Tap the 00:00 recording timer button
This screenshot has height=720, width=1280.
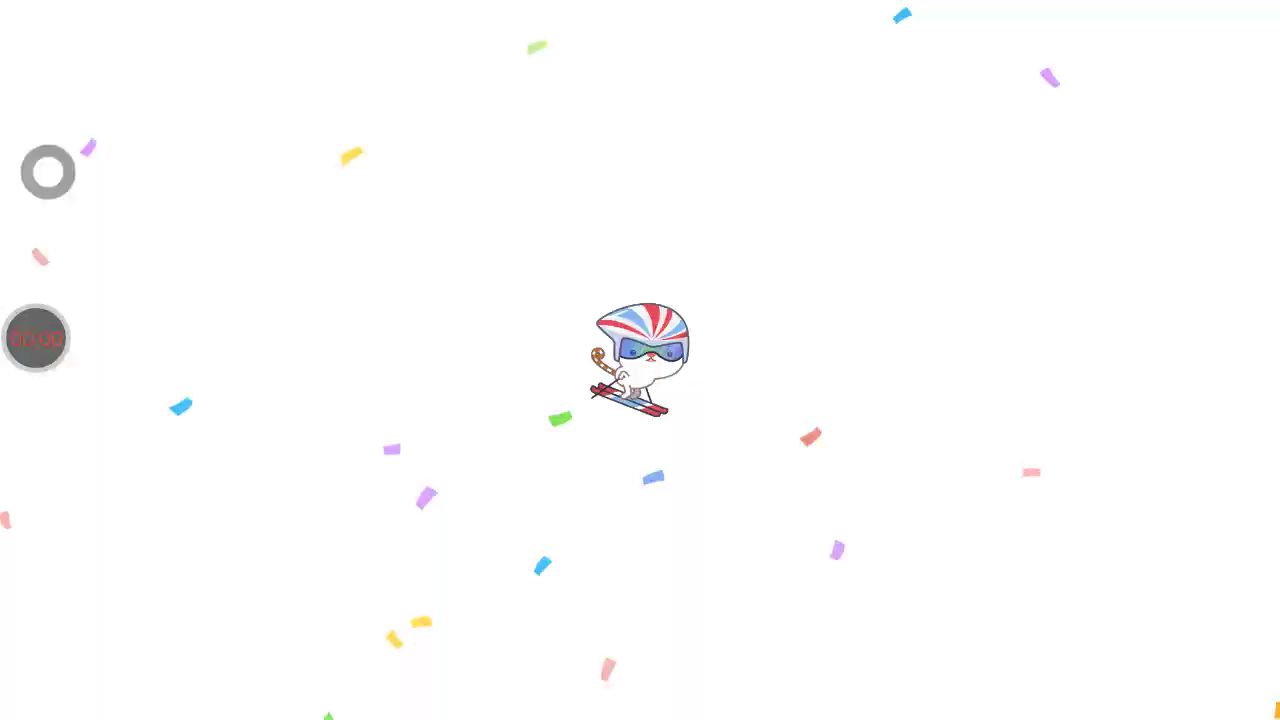coord(36,338)
